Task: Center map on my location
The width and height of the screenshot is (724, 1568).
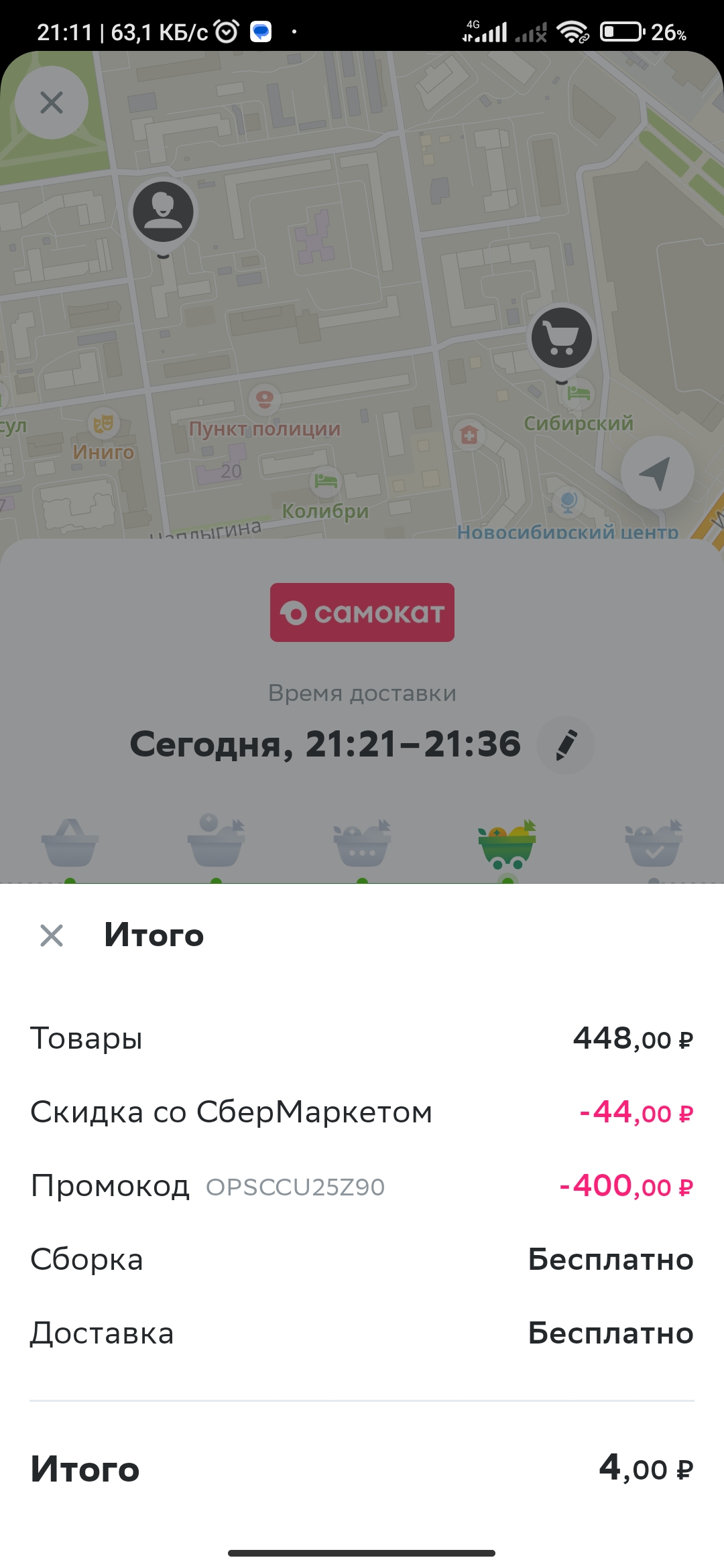Action: pos(657,472)
